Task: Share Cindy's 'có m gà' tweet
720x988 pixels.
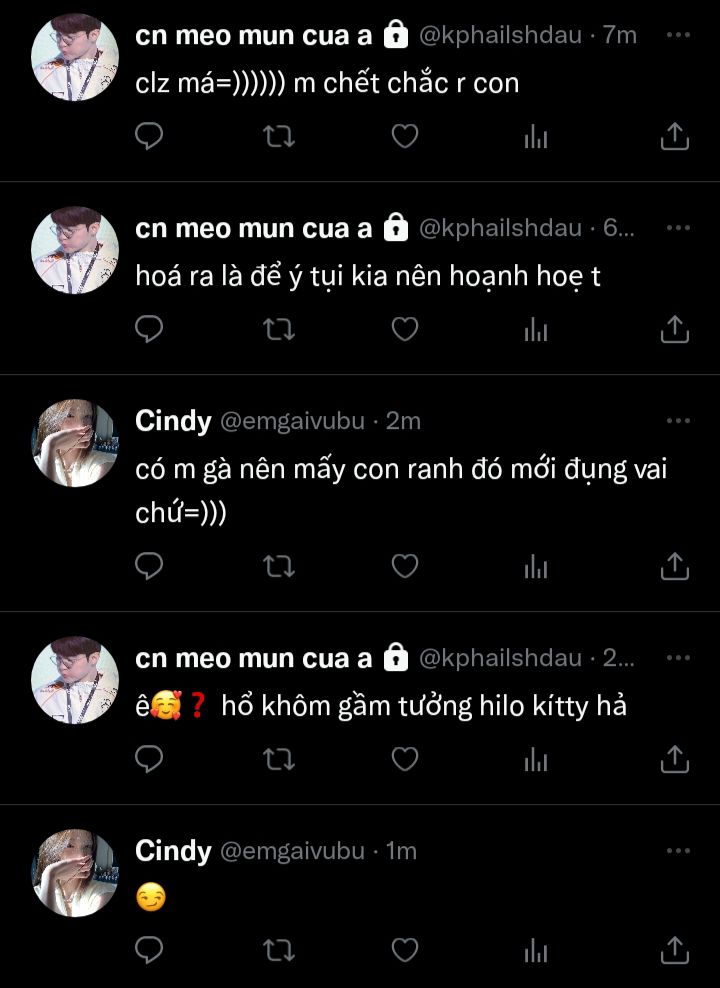Action: pos(675,567)
